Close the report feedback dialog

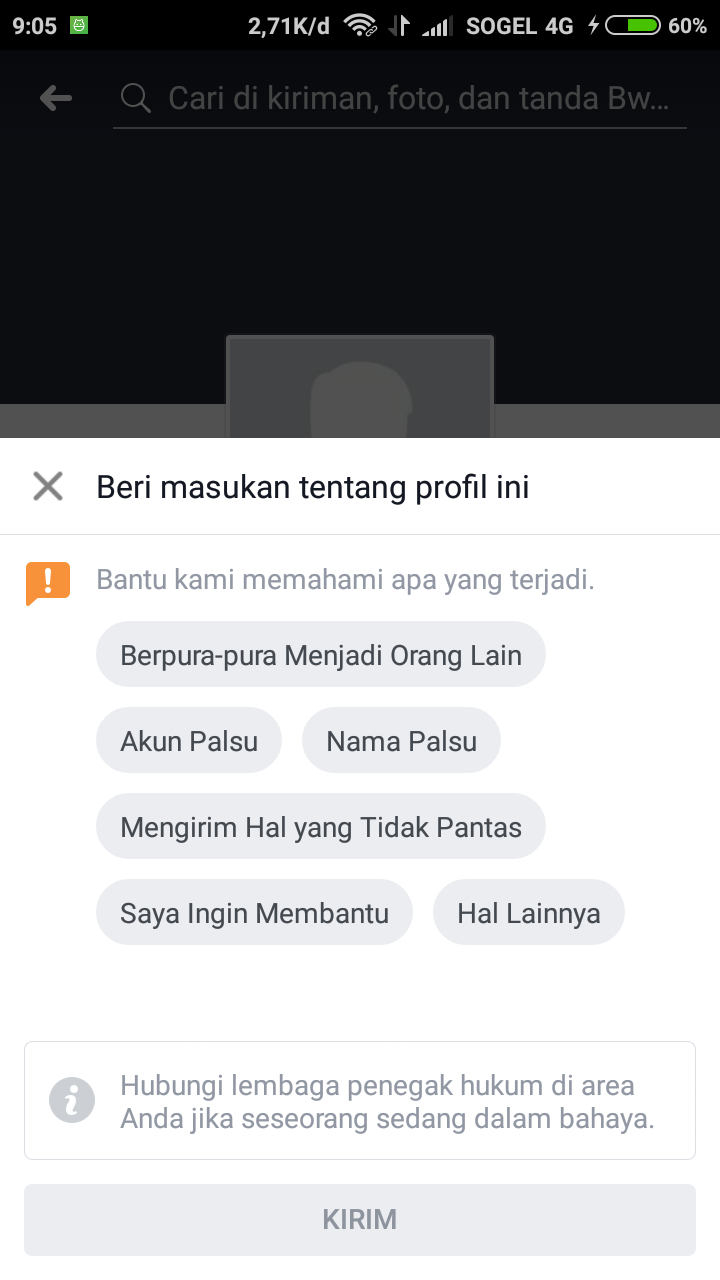tap(47, 486)
